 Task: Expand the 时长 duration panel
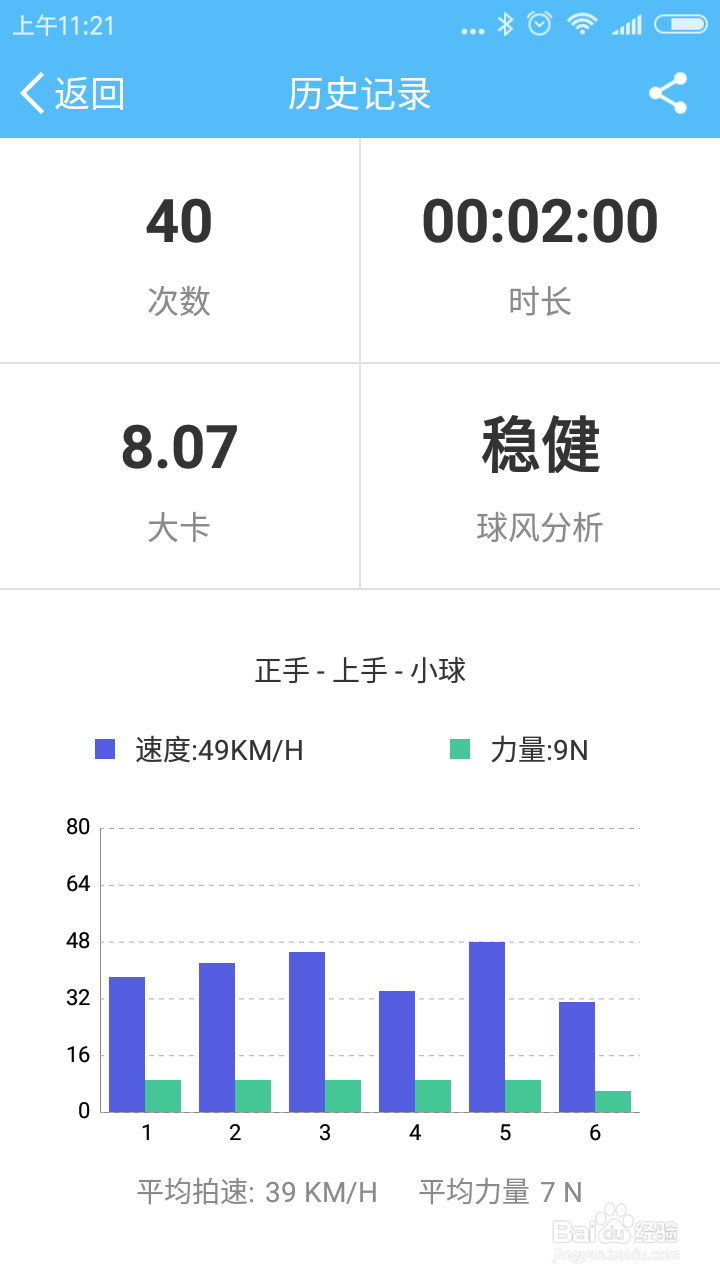[540, 250]
